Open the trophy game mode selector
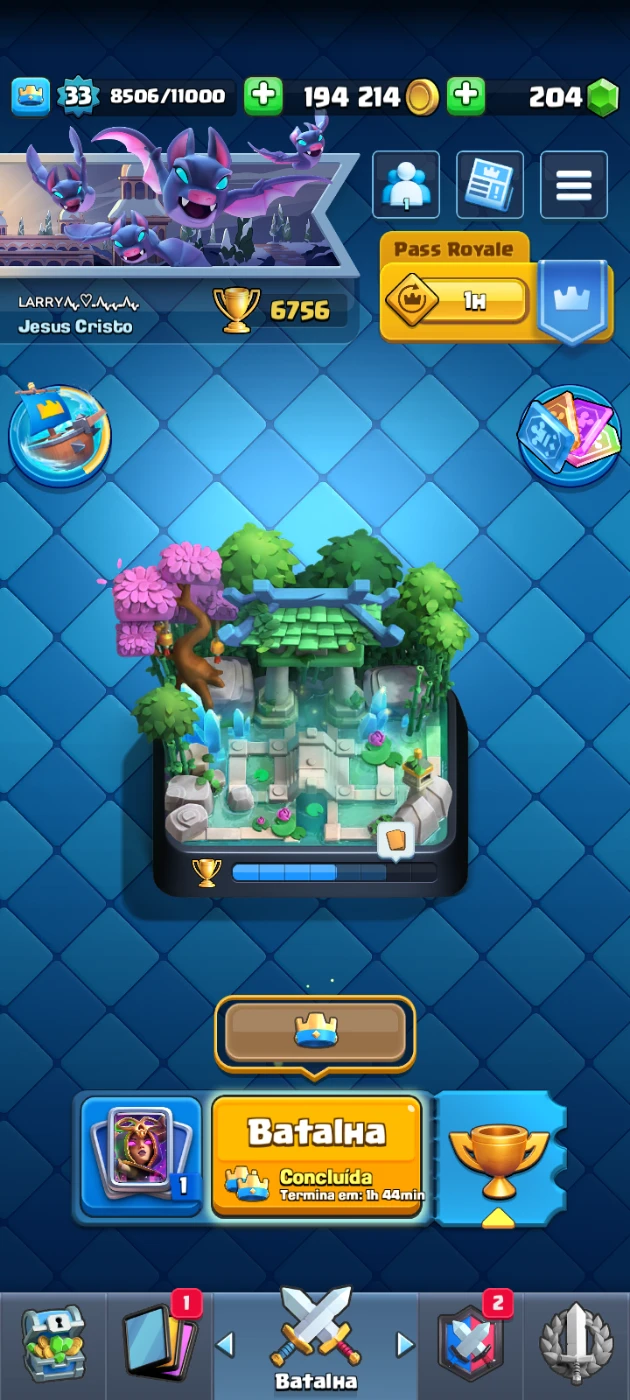The image size is (630, 1400). click(x=498, y=1158)
